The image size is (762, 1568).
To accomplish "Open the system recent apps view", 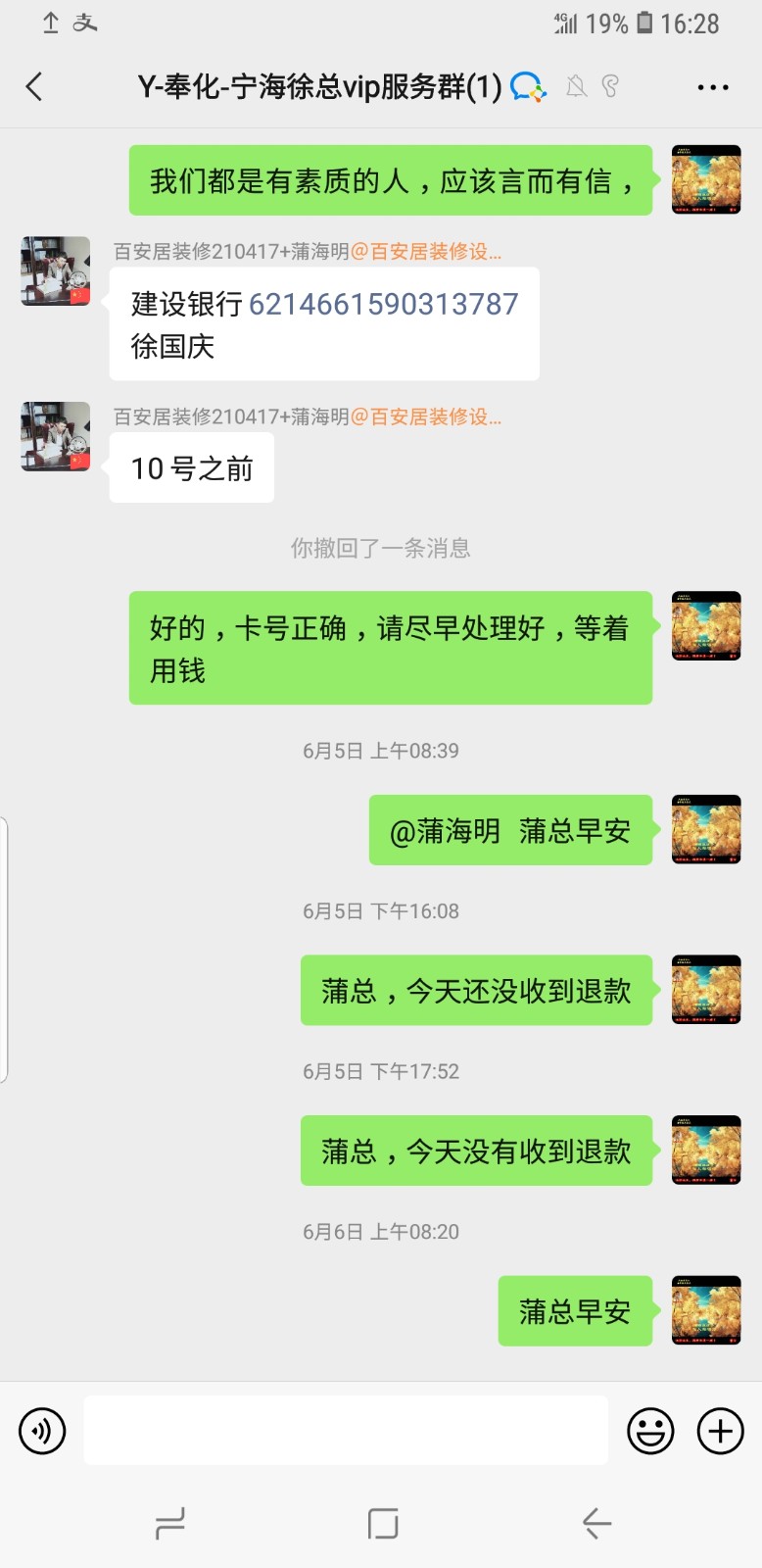I will 170,1523.
